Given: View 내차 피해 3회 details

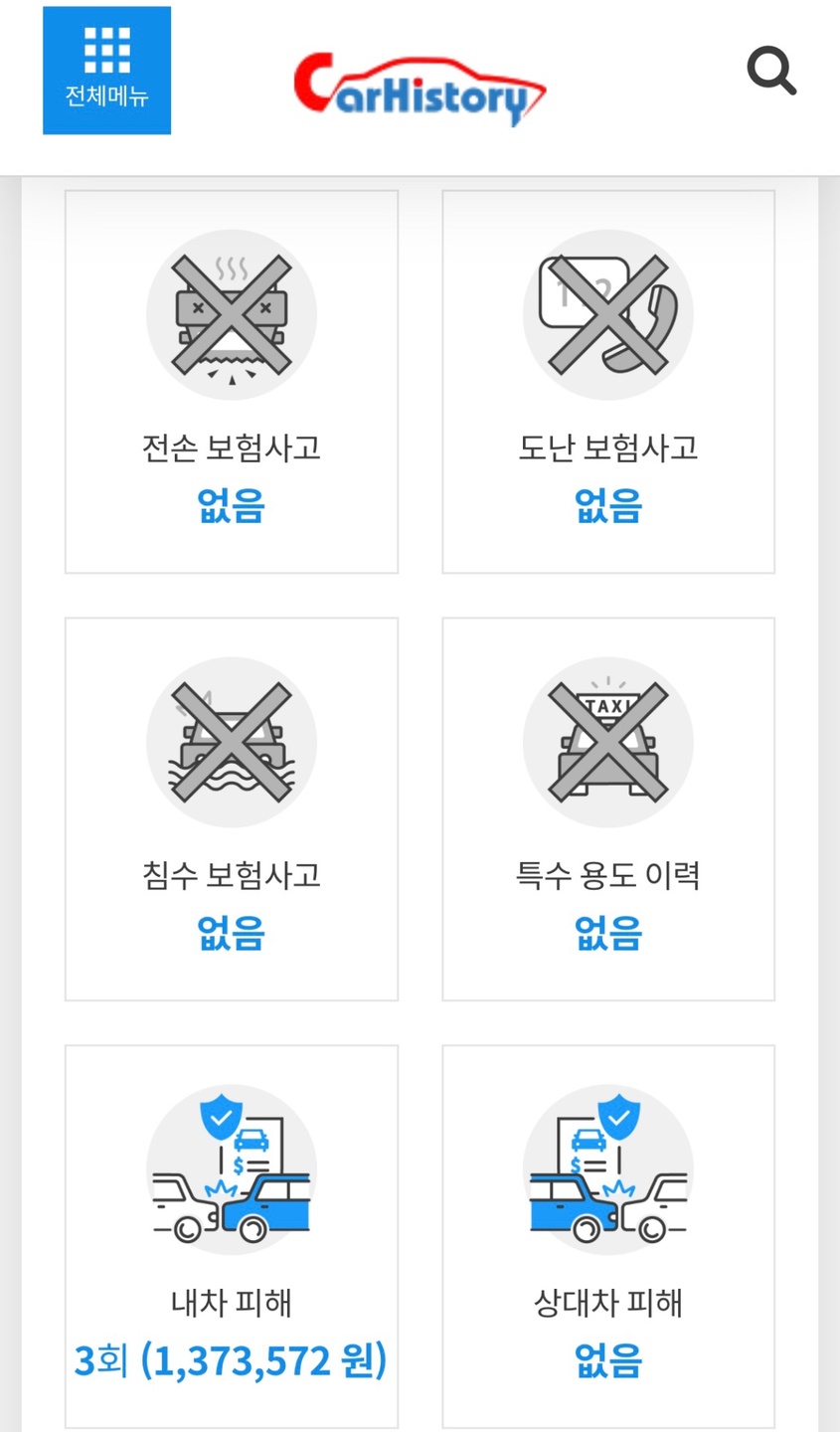Looking at the screenshot, I should click(232, 1237).
